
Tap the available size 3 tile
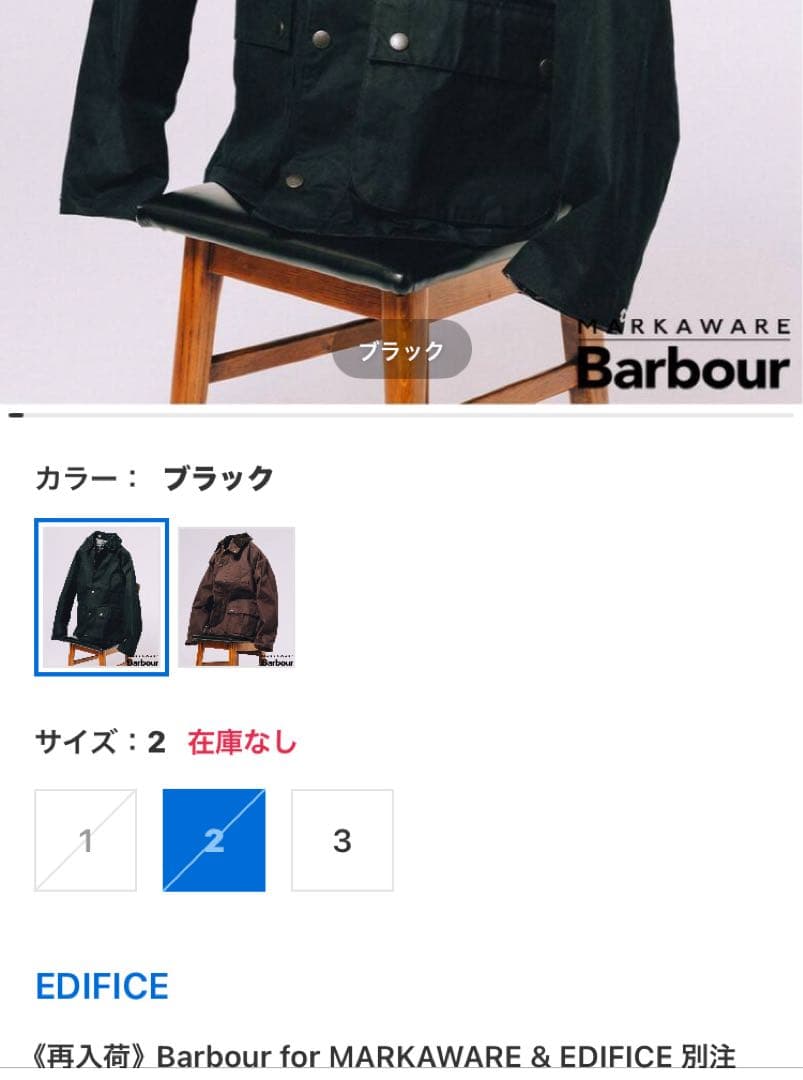click(343, 840)
